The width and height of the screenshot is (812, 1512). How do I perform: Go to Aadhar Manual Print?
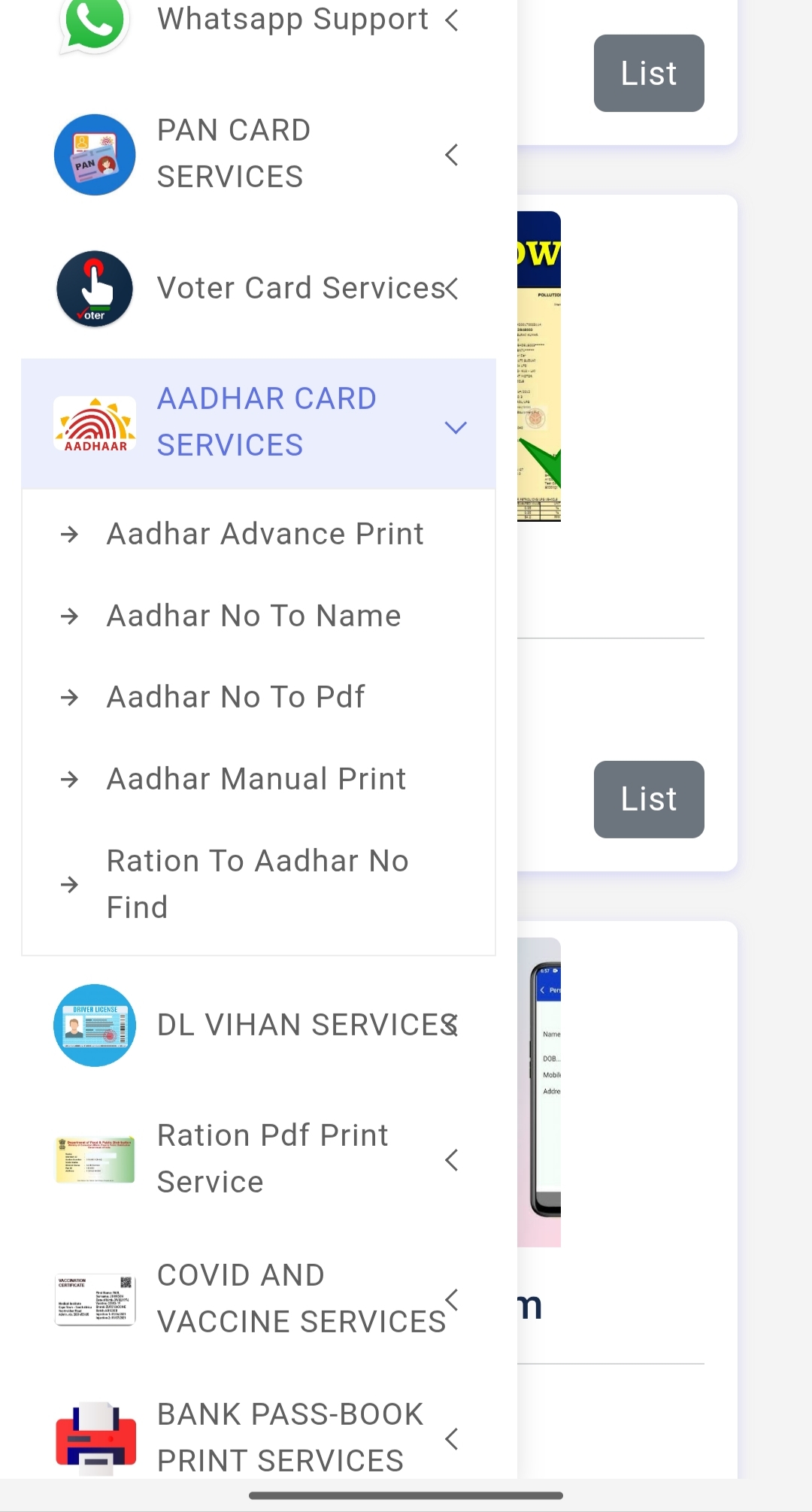[256, 779]
